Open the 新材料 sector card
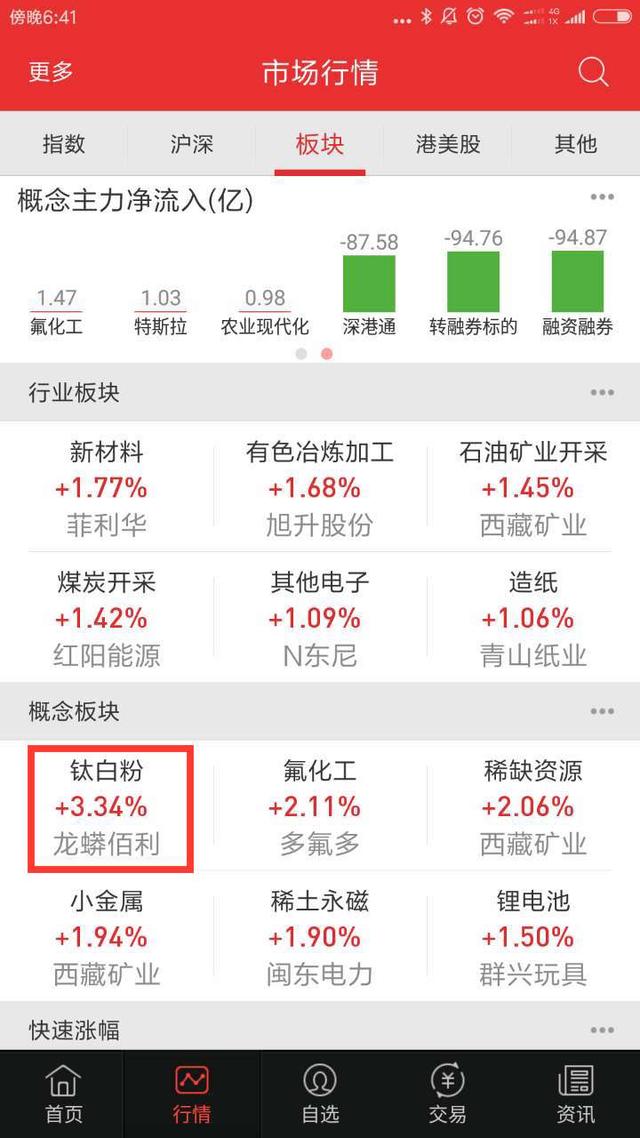The image size is (640, 1138). pos(107,488)
